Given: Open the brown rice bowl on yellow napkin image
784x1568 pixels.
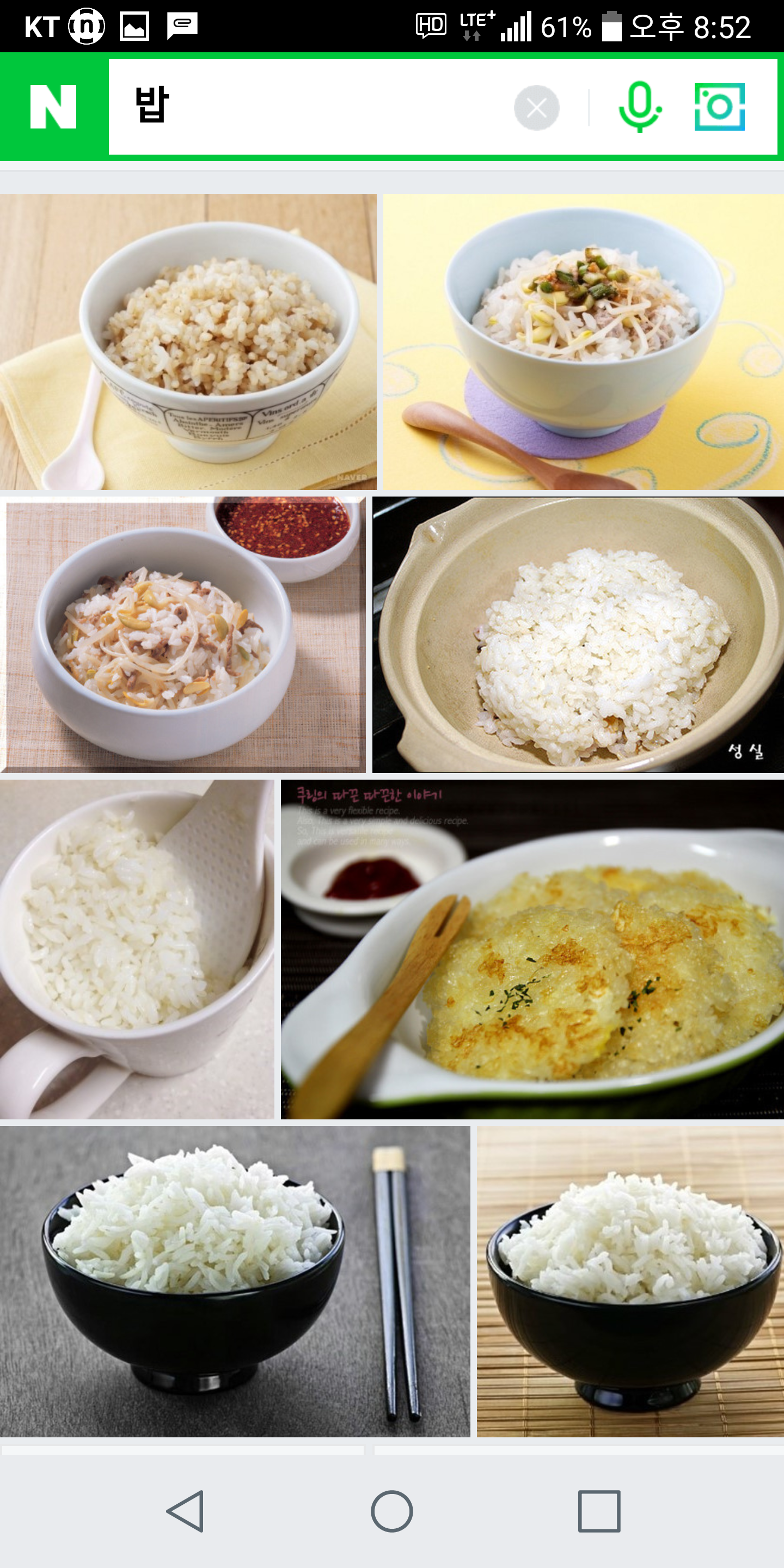Looking at the screenshot, I should pyautogui.click(x=188, y=342).
